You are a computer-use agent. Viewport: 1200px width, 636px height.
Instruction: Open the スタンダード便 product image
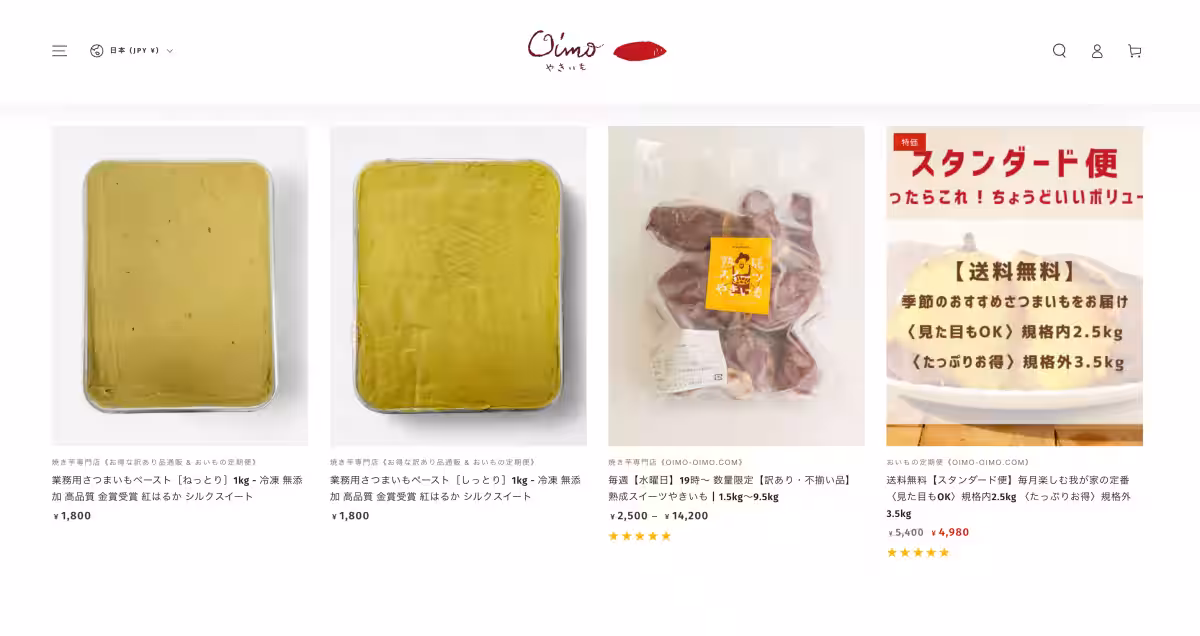coord(1014,285)
